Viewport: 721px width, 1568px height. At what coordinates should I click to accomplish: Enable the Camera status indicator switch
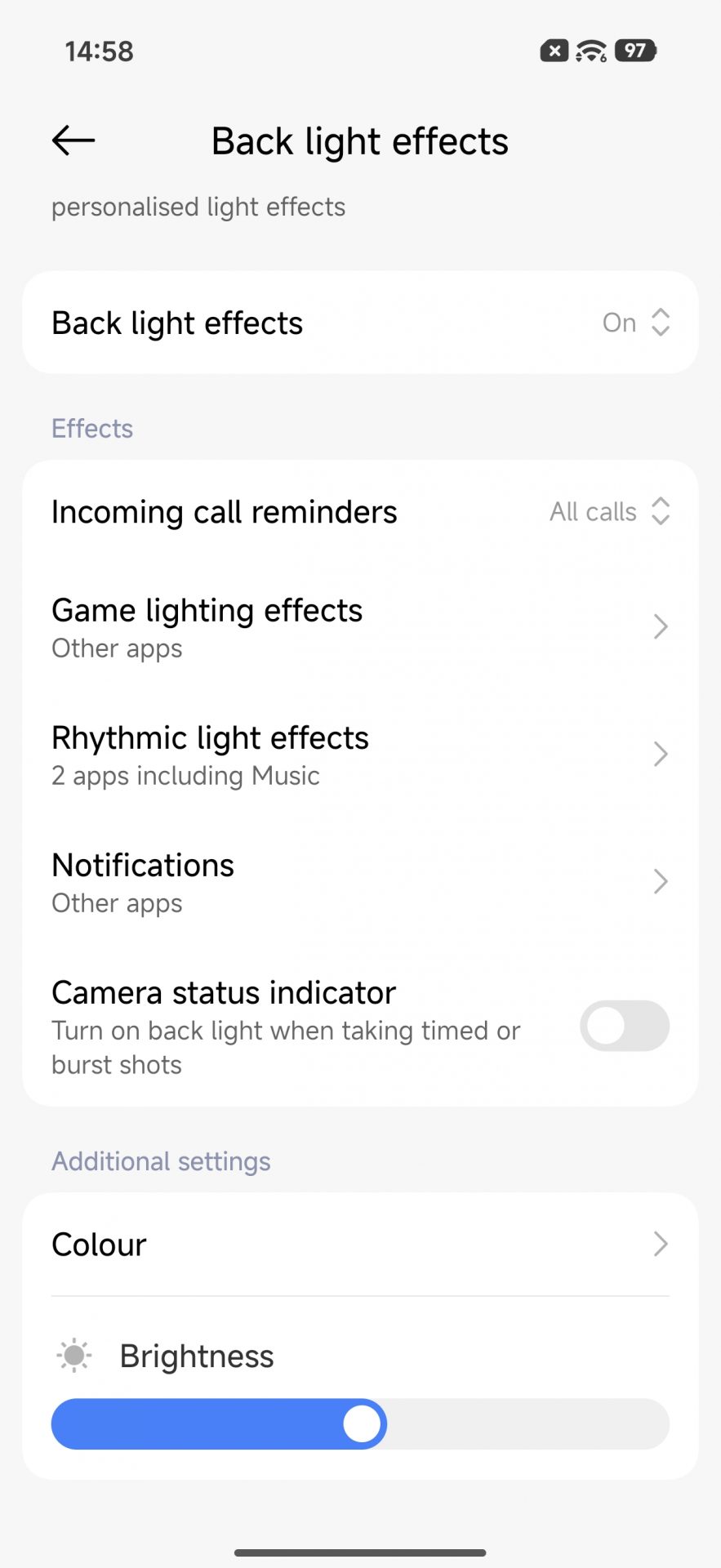624,1026
